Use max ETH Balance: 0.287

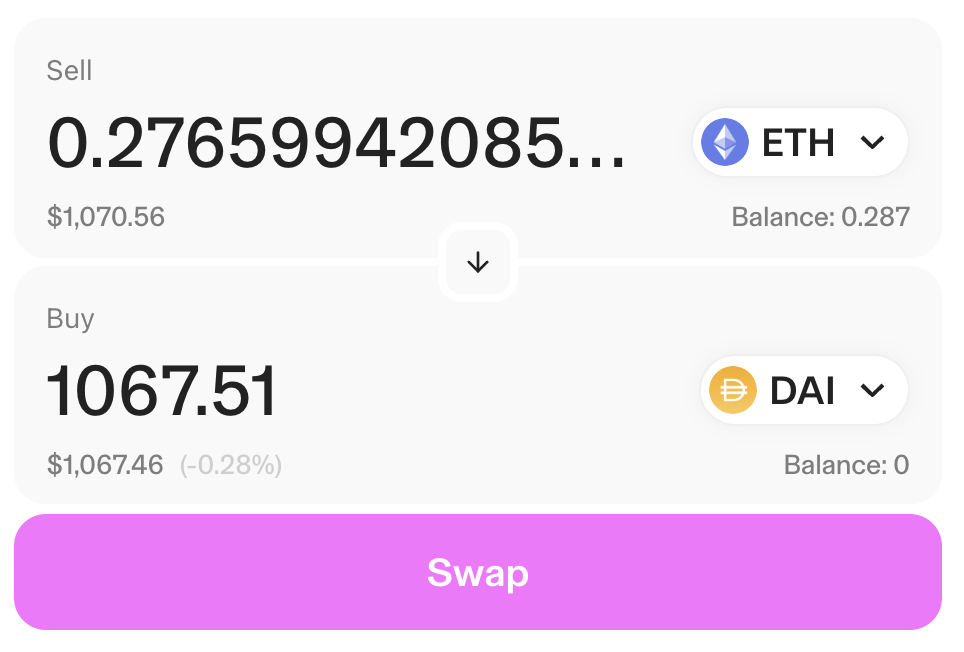(820, 216)
